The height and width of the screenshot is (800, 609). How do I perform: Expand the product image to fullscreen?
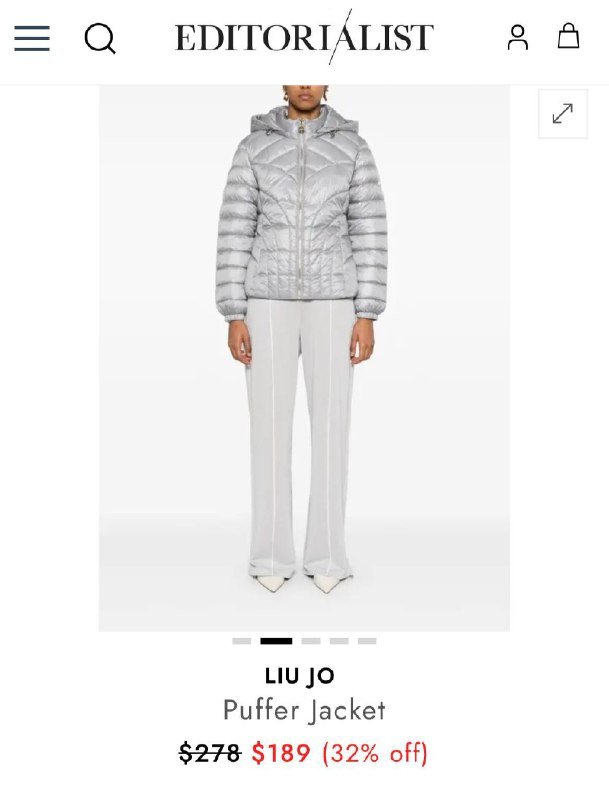[563, 114]
